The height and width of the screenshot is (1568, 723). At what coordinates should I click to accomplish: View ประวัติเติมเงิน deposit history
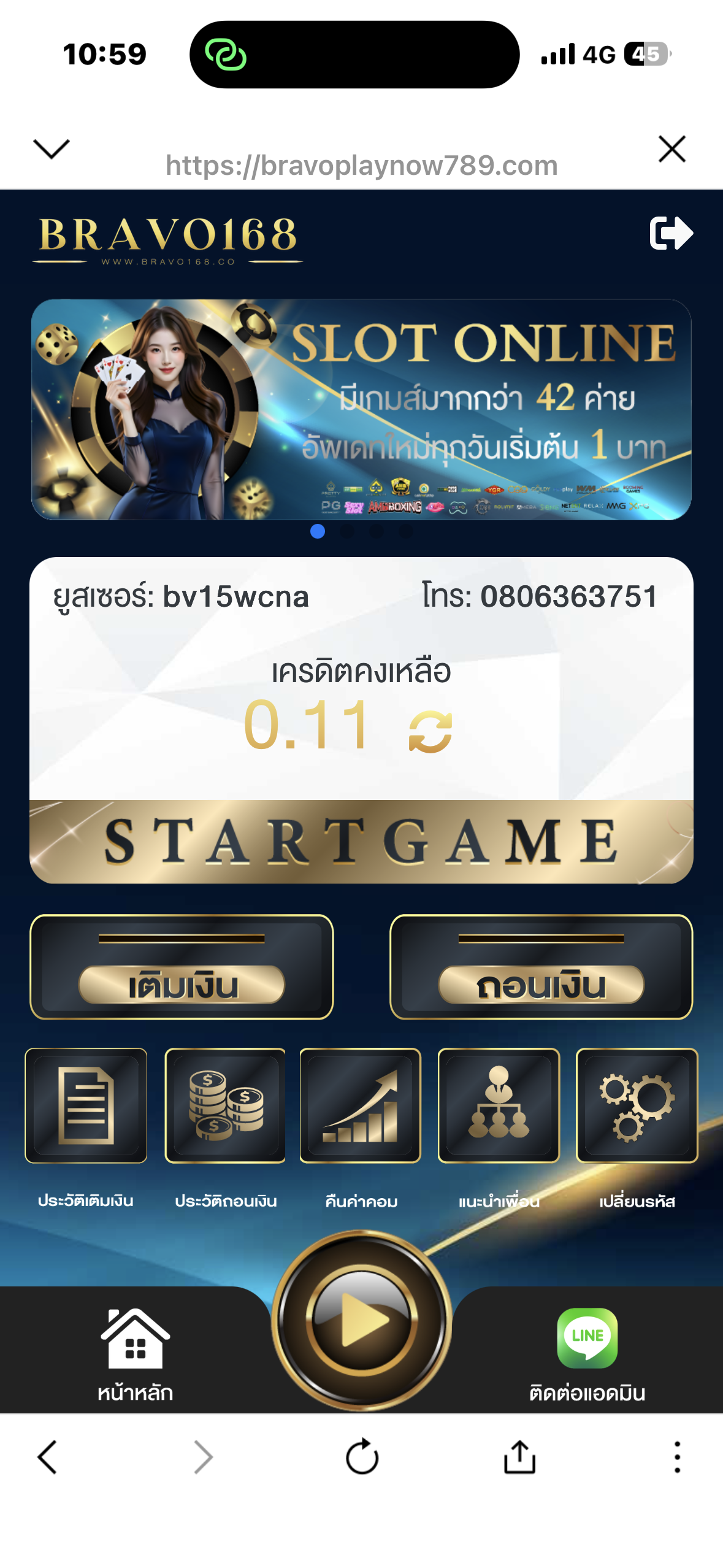click(x=86, y=1105)
